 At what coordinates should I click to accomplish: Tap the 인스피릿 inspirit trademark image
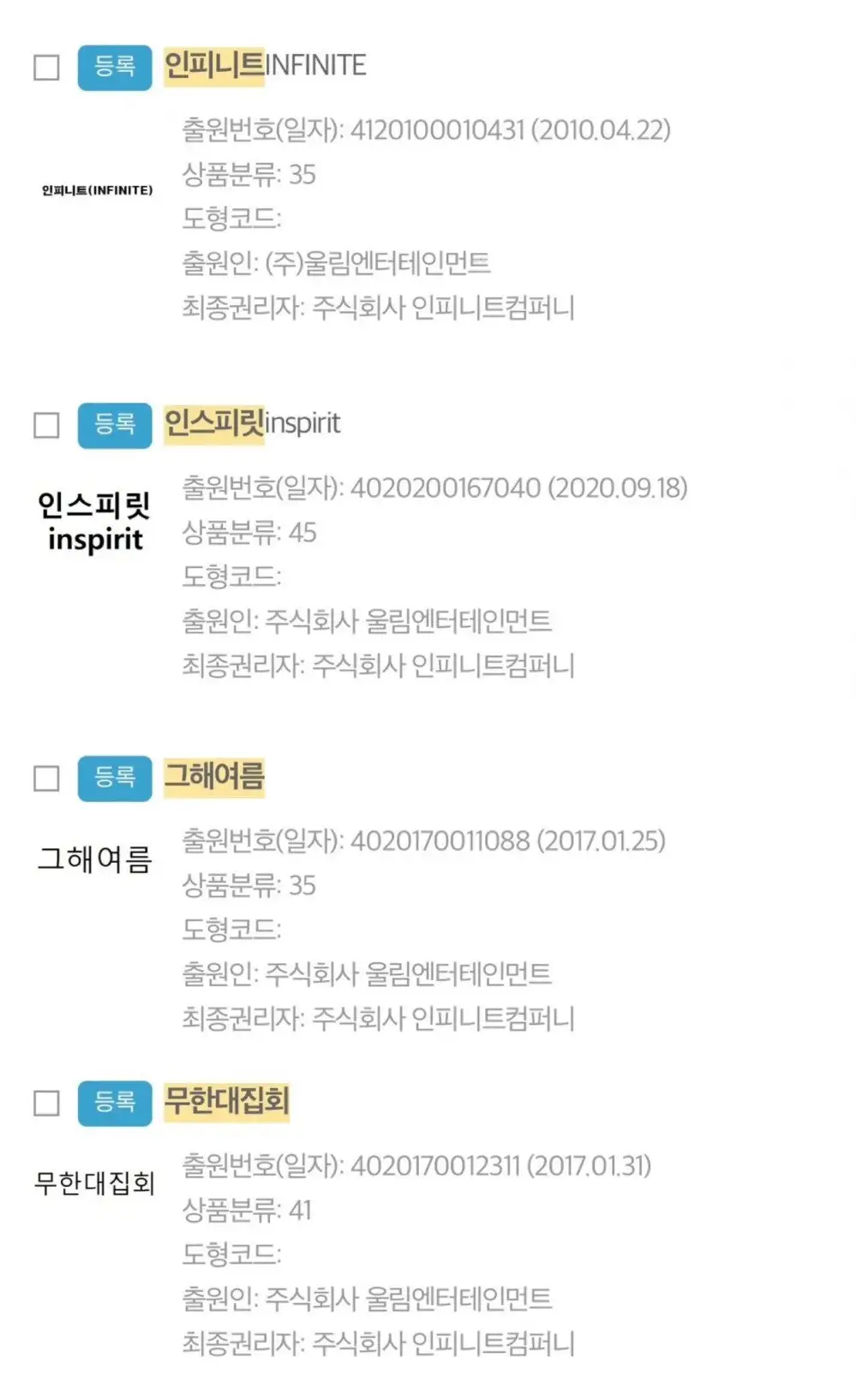94,521
